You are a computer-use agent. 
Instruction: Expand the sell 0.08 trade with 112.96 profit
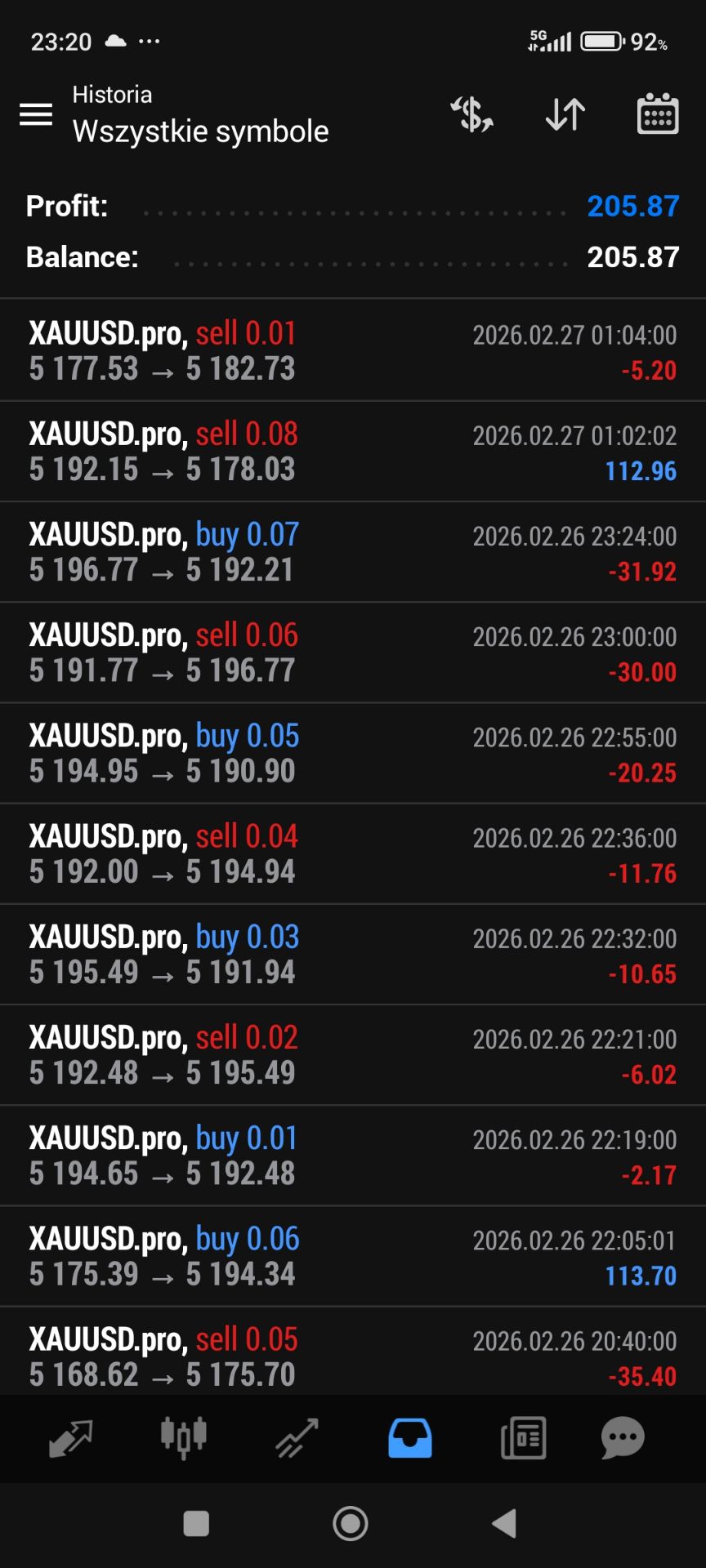tap(353, 451)
